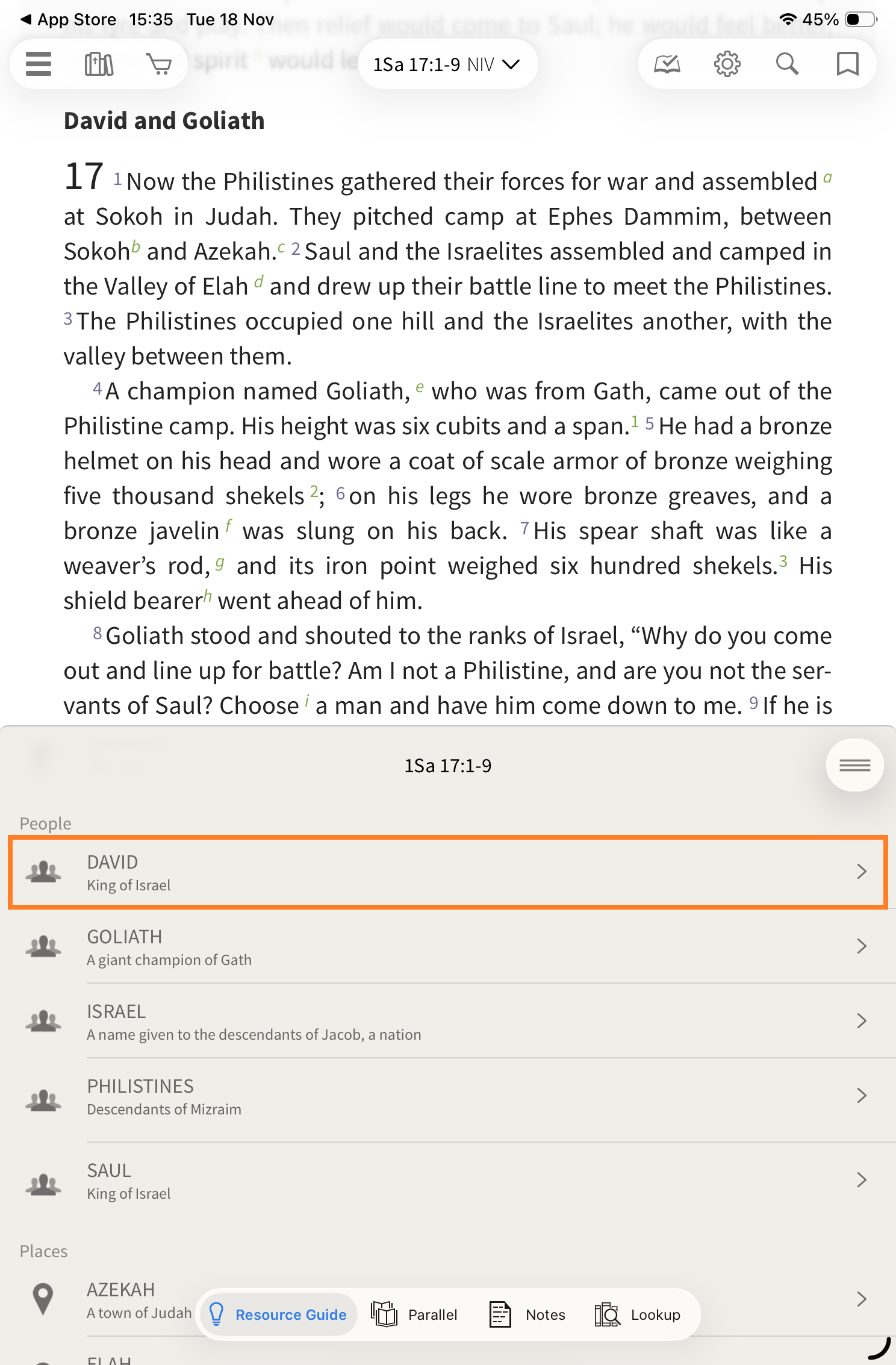Open the PHILISTINES people entry
The height and width of the screenshot is (1365, 896).
coord(447,1096)
